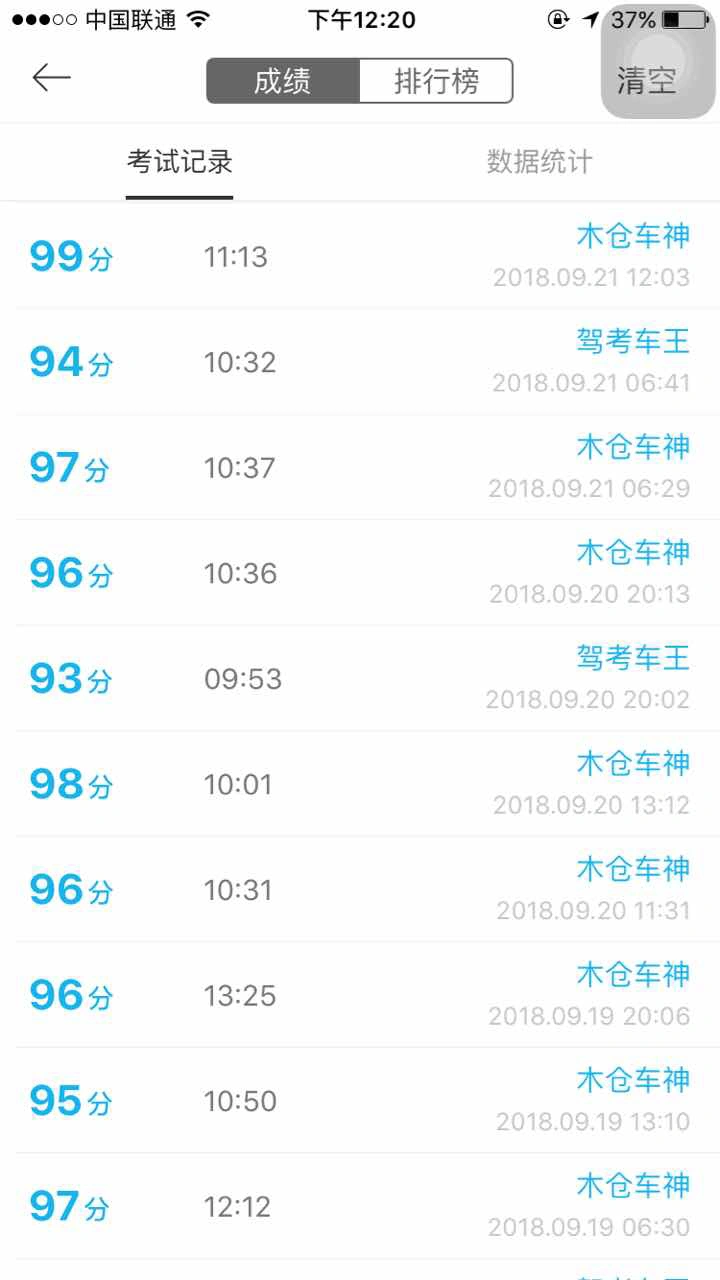Open the 99分 record from 2018.09.21 12:03
The height and width of the screenshot is (1280, 720).
360,256
